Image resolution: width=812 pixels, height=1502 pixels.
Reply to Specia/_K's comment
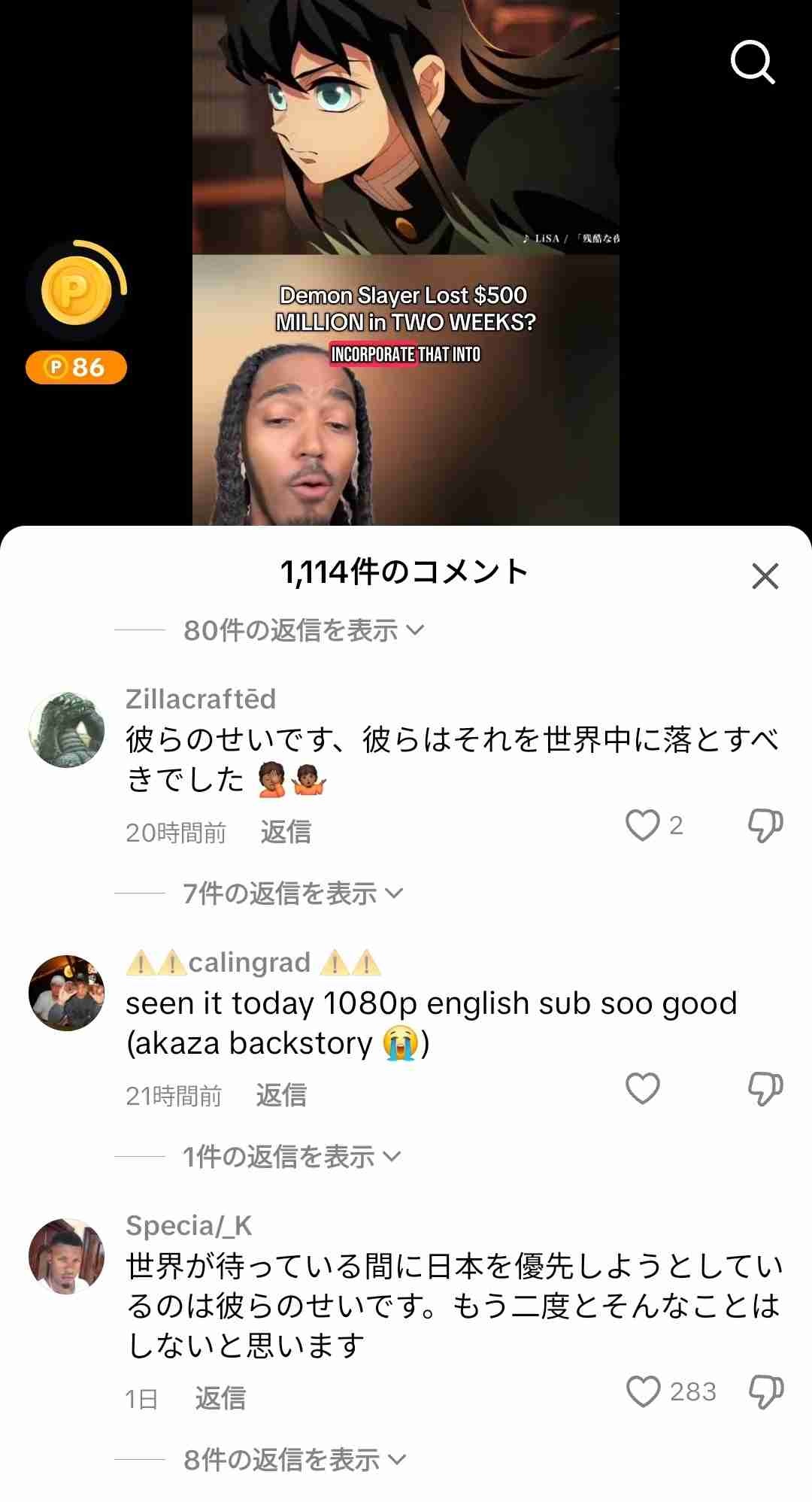coord(220,1398)
